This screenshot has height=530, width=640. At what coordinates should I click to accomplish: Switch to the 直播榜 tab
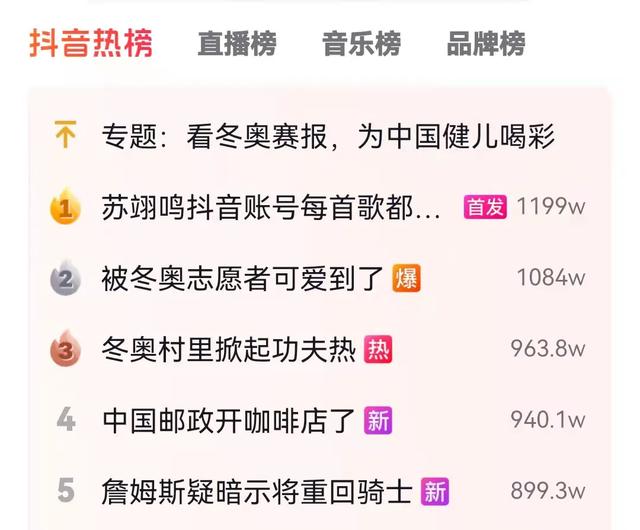pos(237,44)
